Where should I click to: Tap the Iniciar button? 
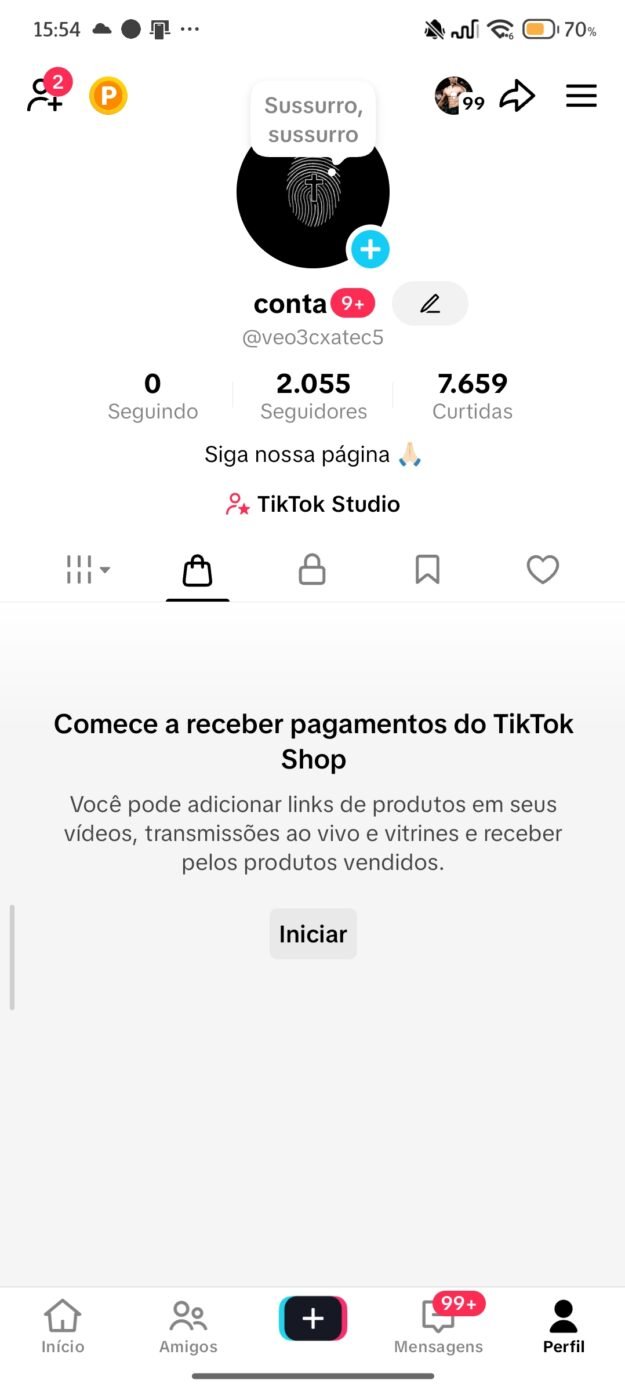[313, 934]
